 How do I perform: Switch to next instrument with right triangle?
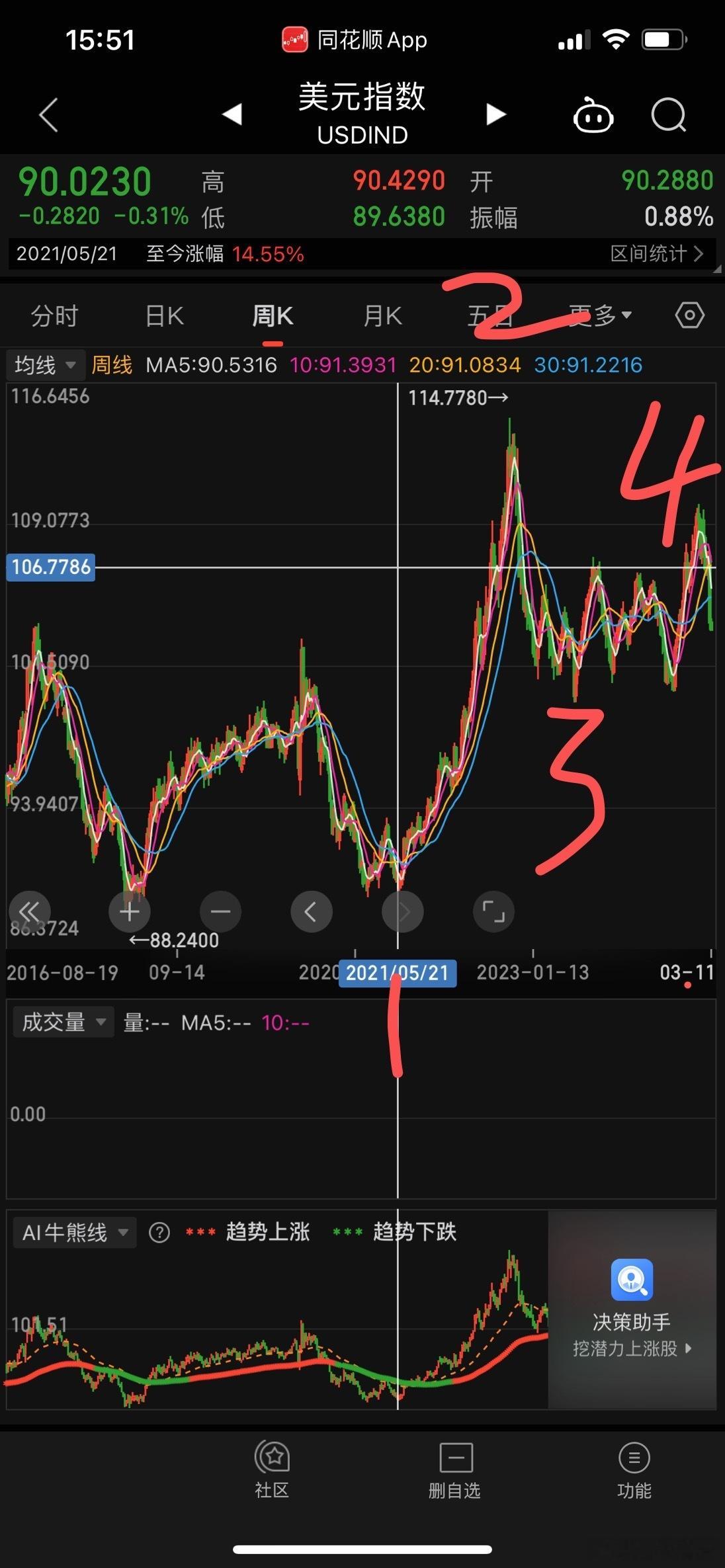(x=495, y=114)
